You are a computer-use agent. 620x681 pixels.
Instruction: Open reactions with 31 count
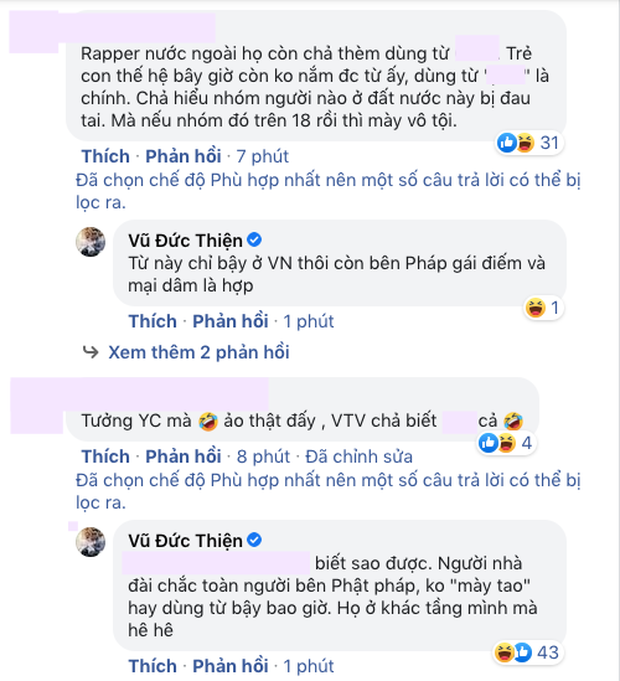[532, 144]
